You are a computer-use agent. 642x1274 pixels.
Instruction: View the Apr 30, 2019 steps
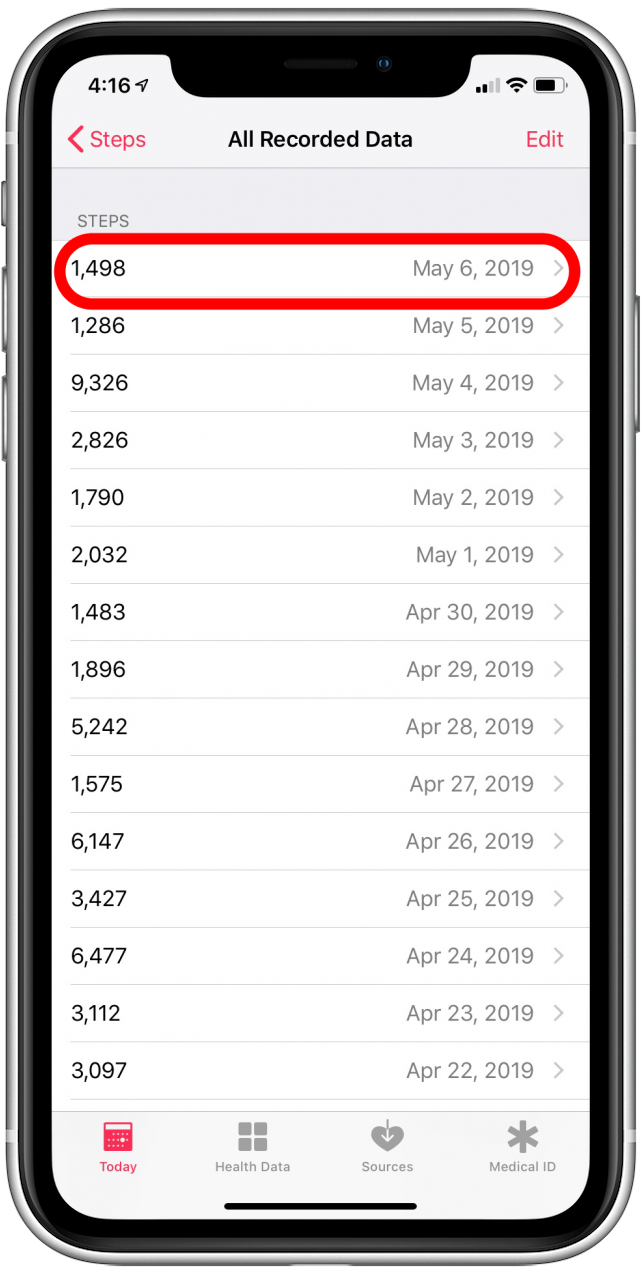(320, 612)
